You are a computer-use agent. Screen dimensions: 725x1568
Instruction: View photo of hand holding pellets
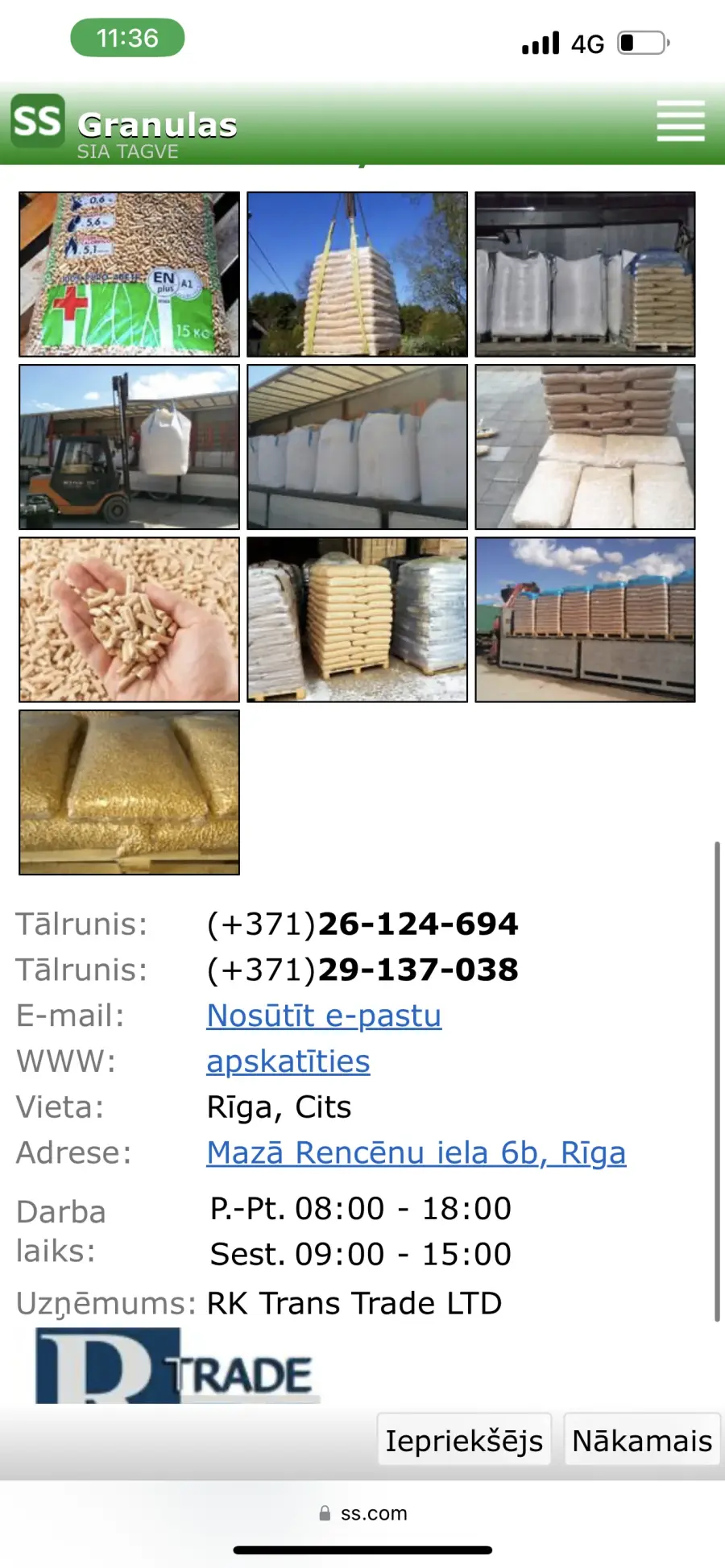tap(130, 620)
